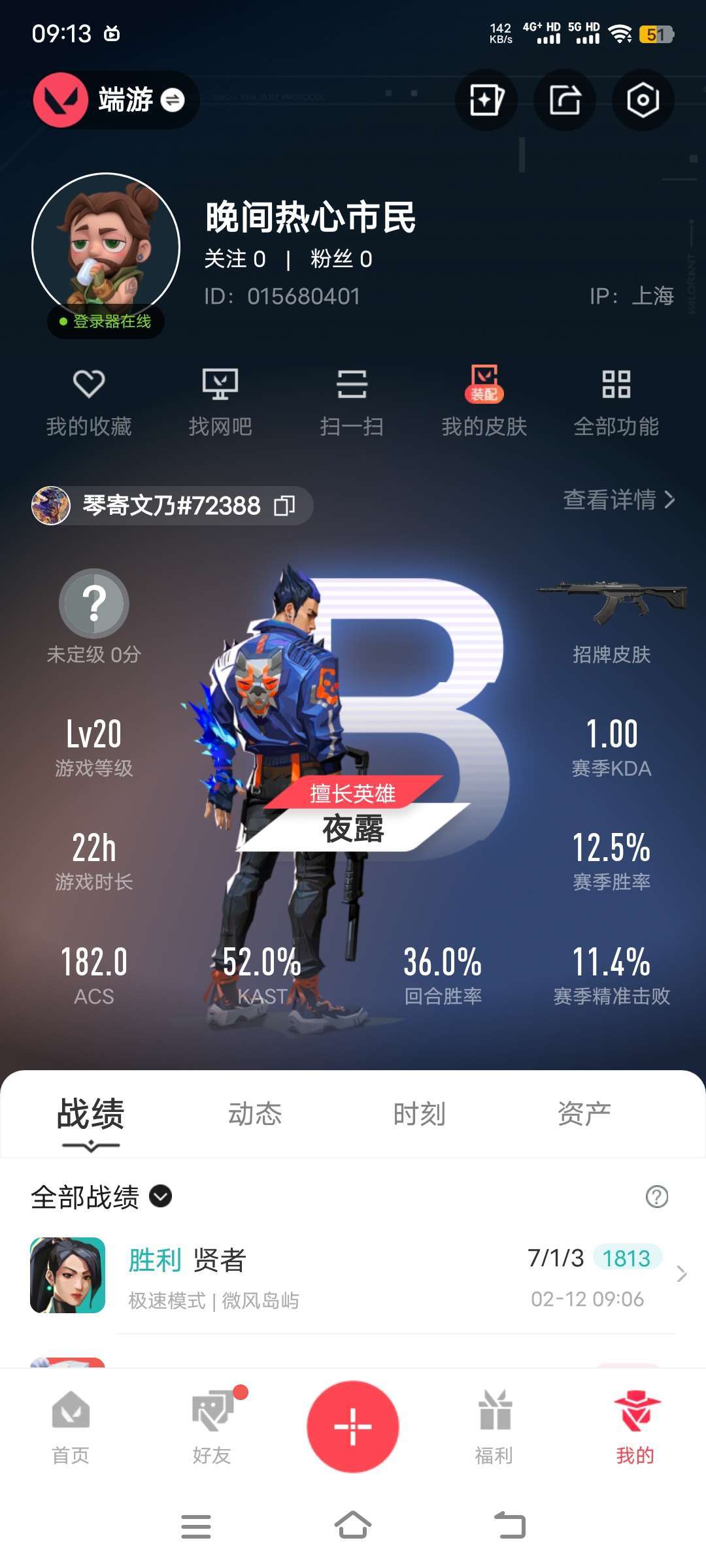
Task: Open the camera capture icon top right
Action: 643,101
